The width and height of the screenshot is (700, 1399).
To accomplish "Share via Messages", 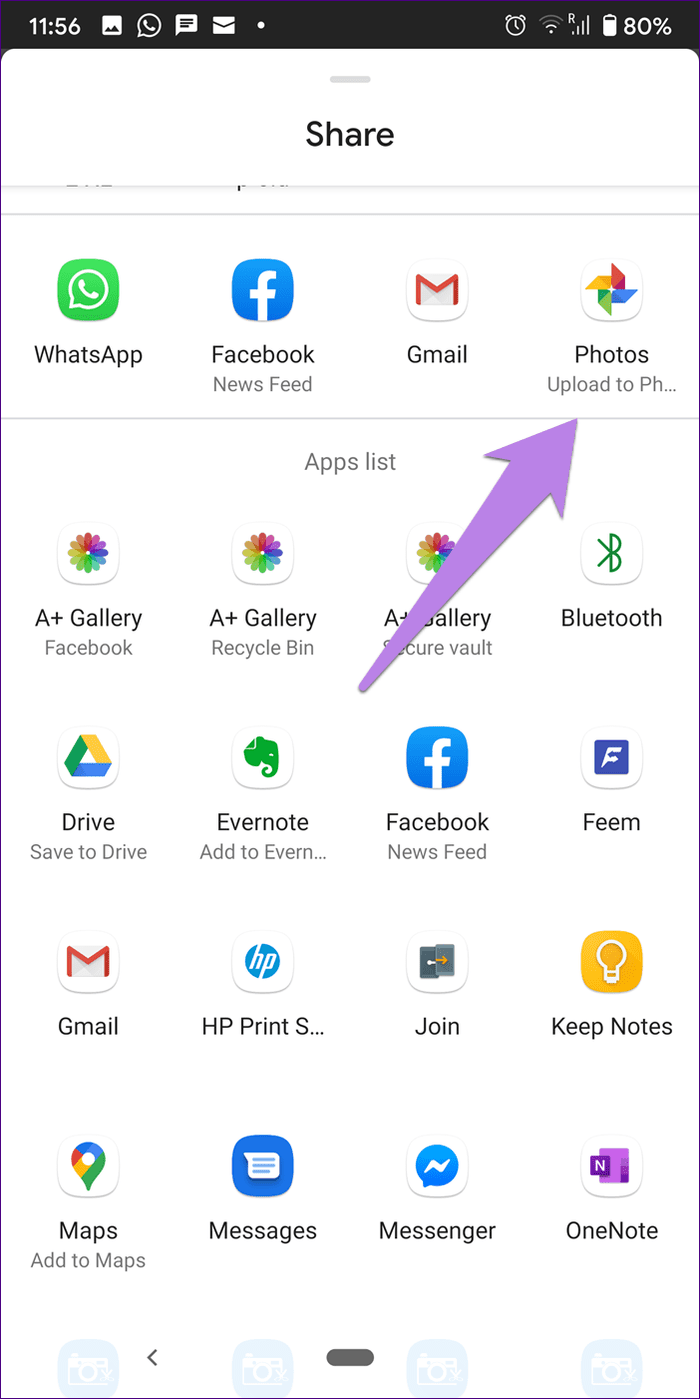I will point(262,1189).
